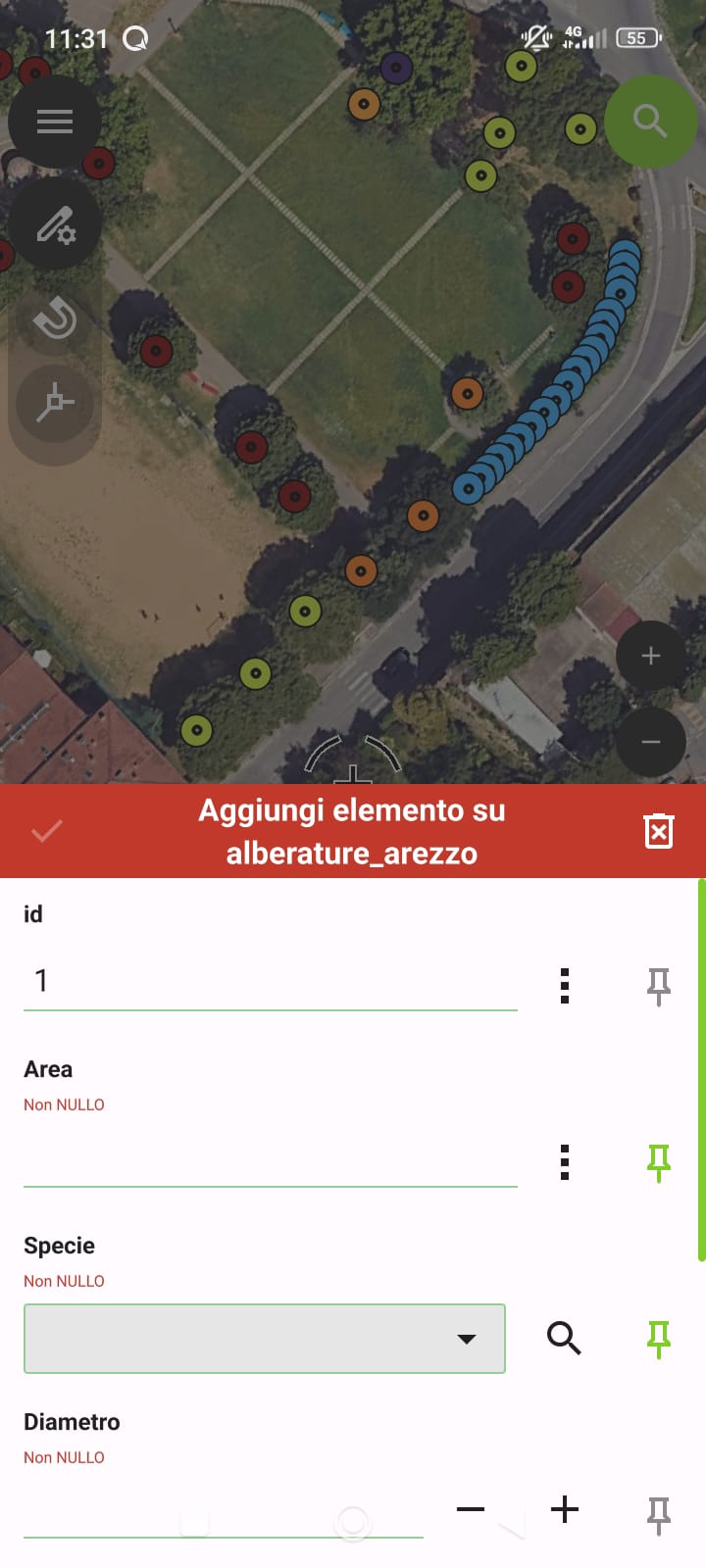Pin the id field value
This screenshot has height=1568, width=706.
tap(658, 986)
